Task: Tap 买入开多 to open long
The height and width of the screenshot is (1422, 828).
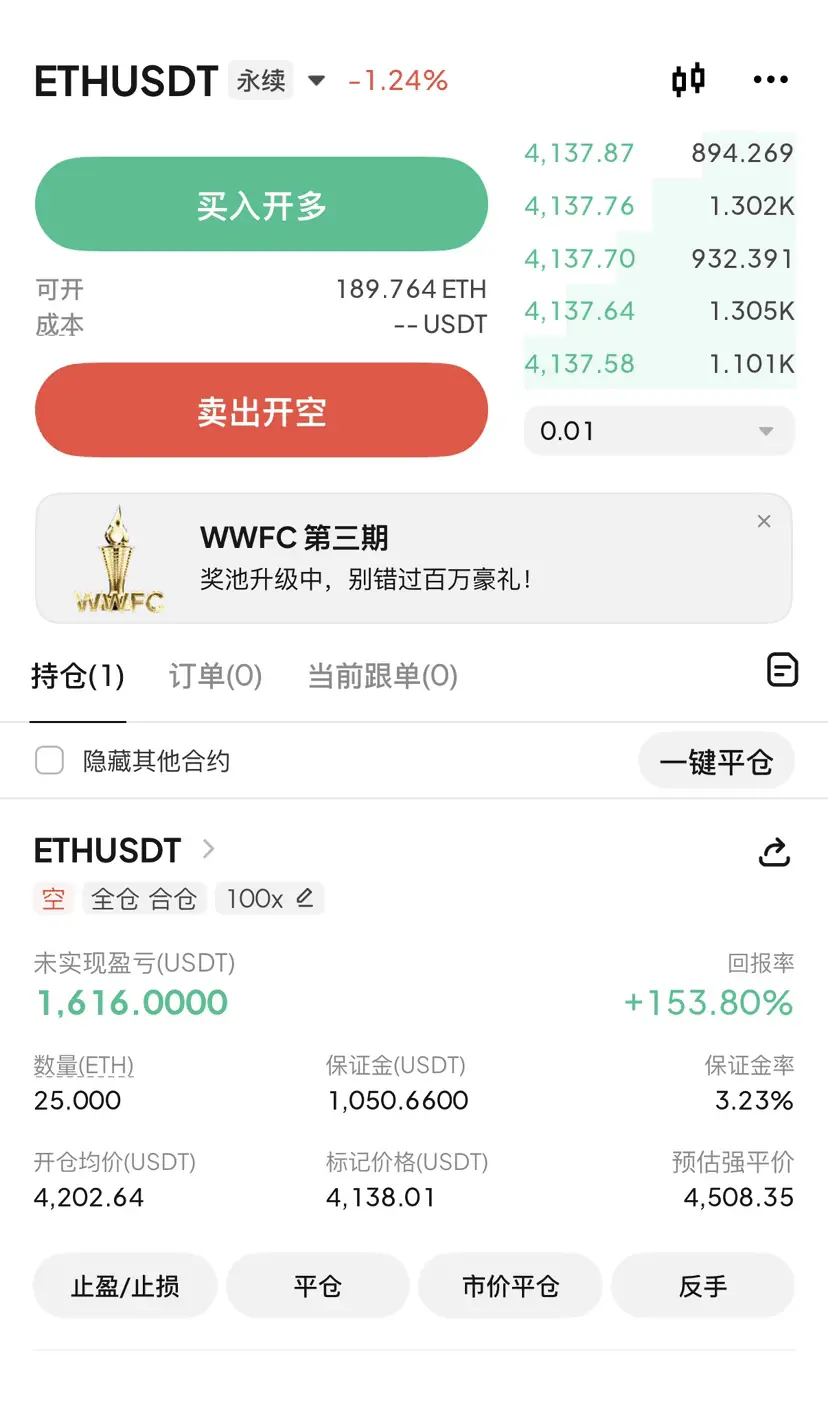Action: 261,204
